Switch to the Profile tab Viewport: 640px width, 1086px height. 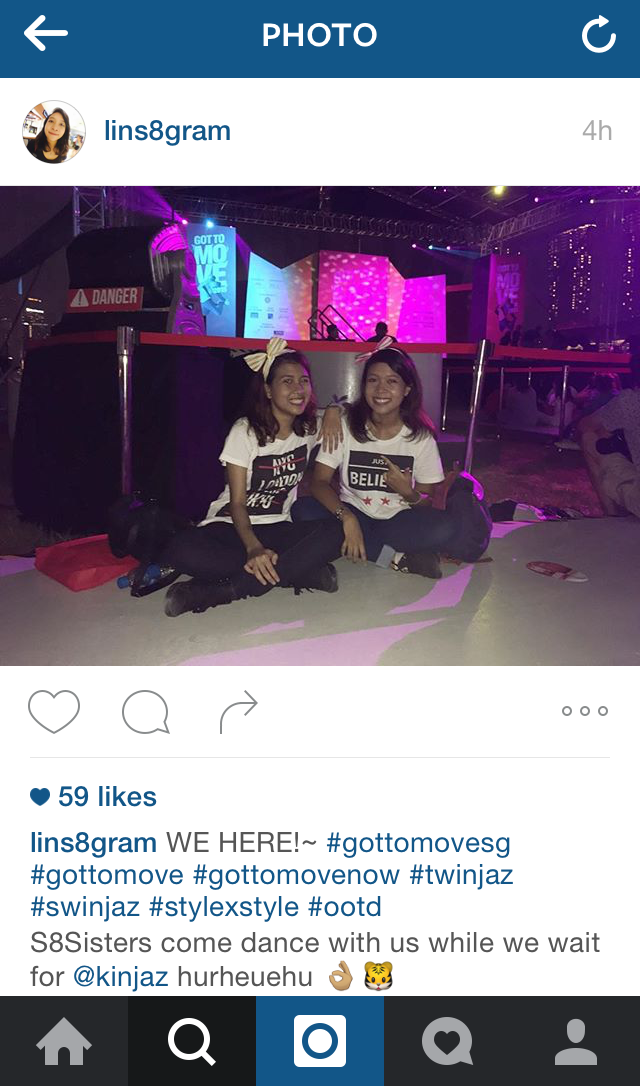pos(576,1041)
